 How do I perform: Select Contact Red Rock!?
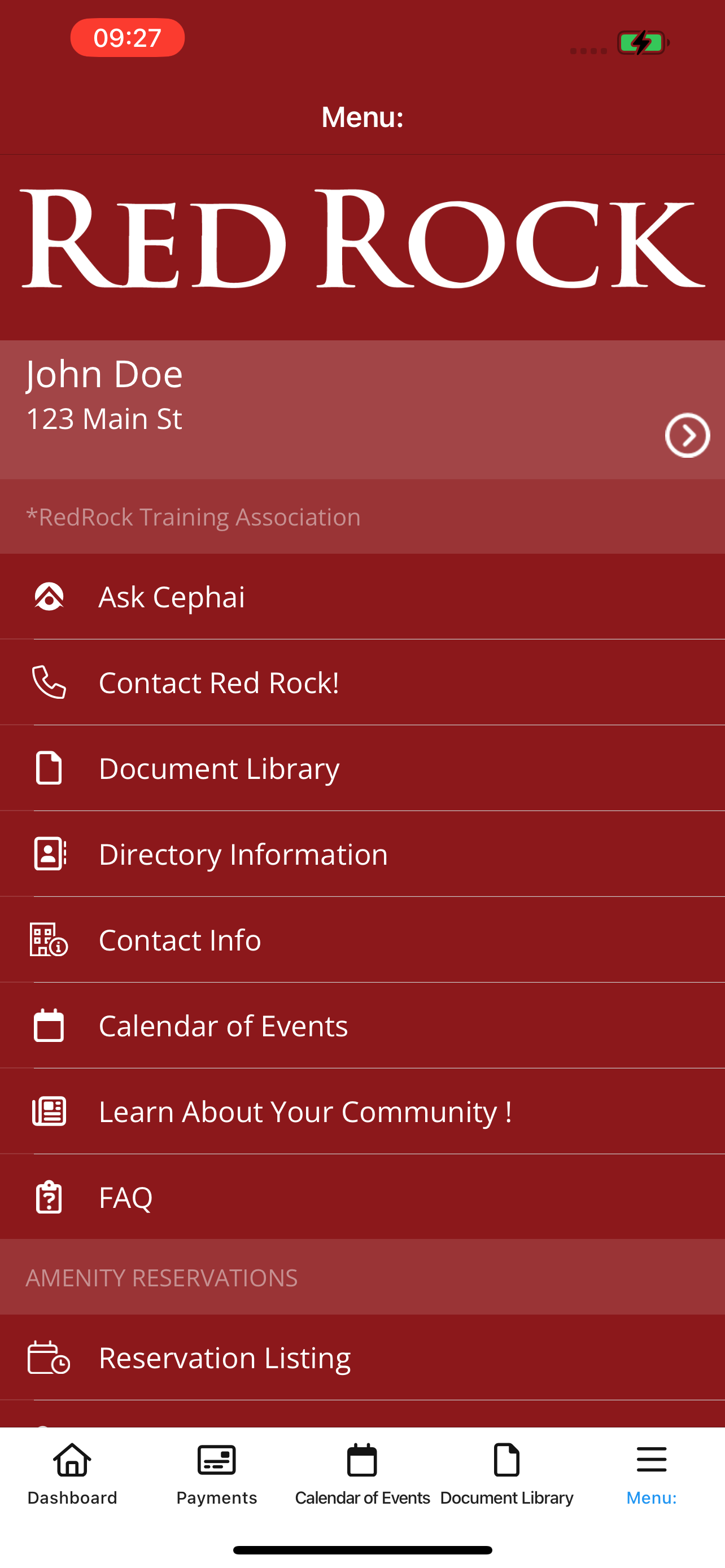362,682
